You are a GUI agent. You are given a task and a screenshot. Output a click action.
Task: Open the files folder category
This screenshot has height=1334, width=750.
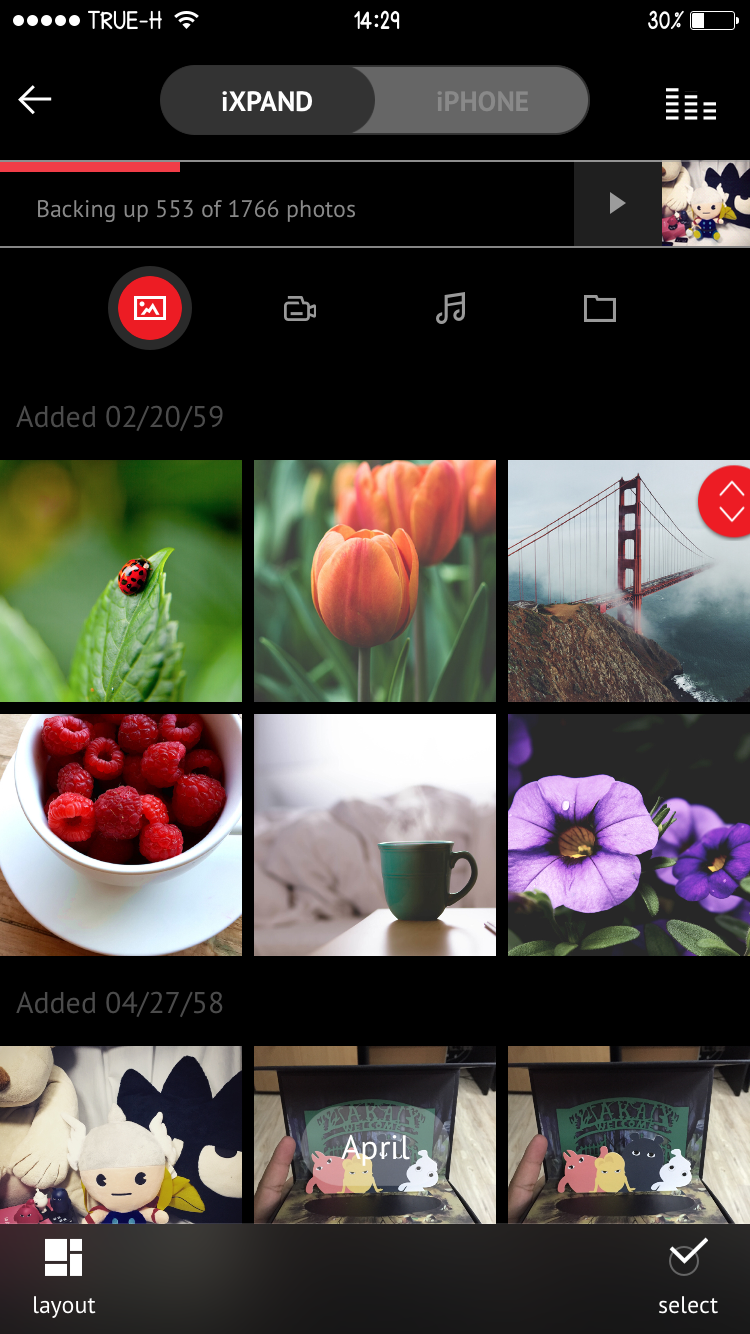(600, 308)
